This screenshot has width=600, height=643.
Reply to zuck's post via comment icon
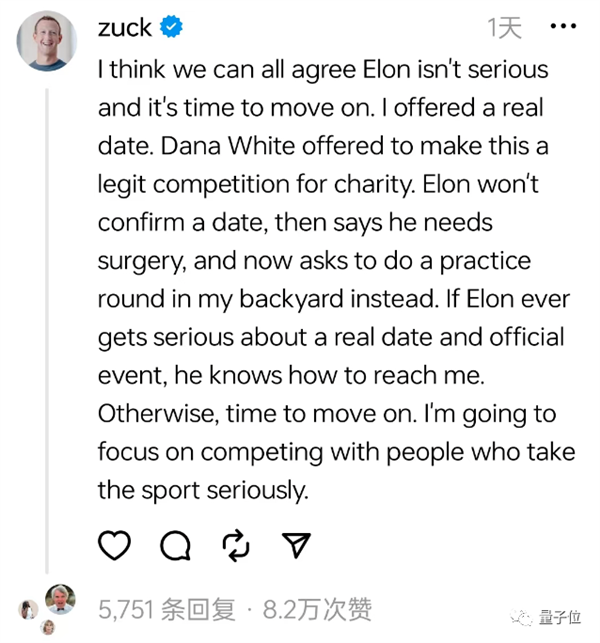[176, 544]
